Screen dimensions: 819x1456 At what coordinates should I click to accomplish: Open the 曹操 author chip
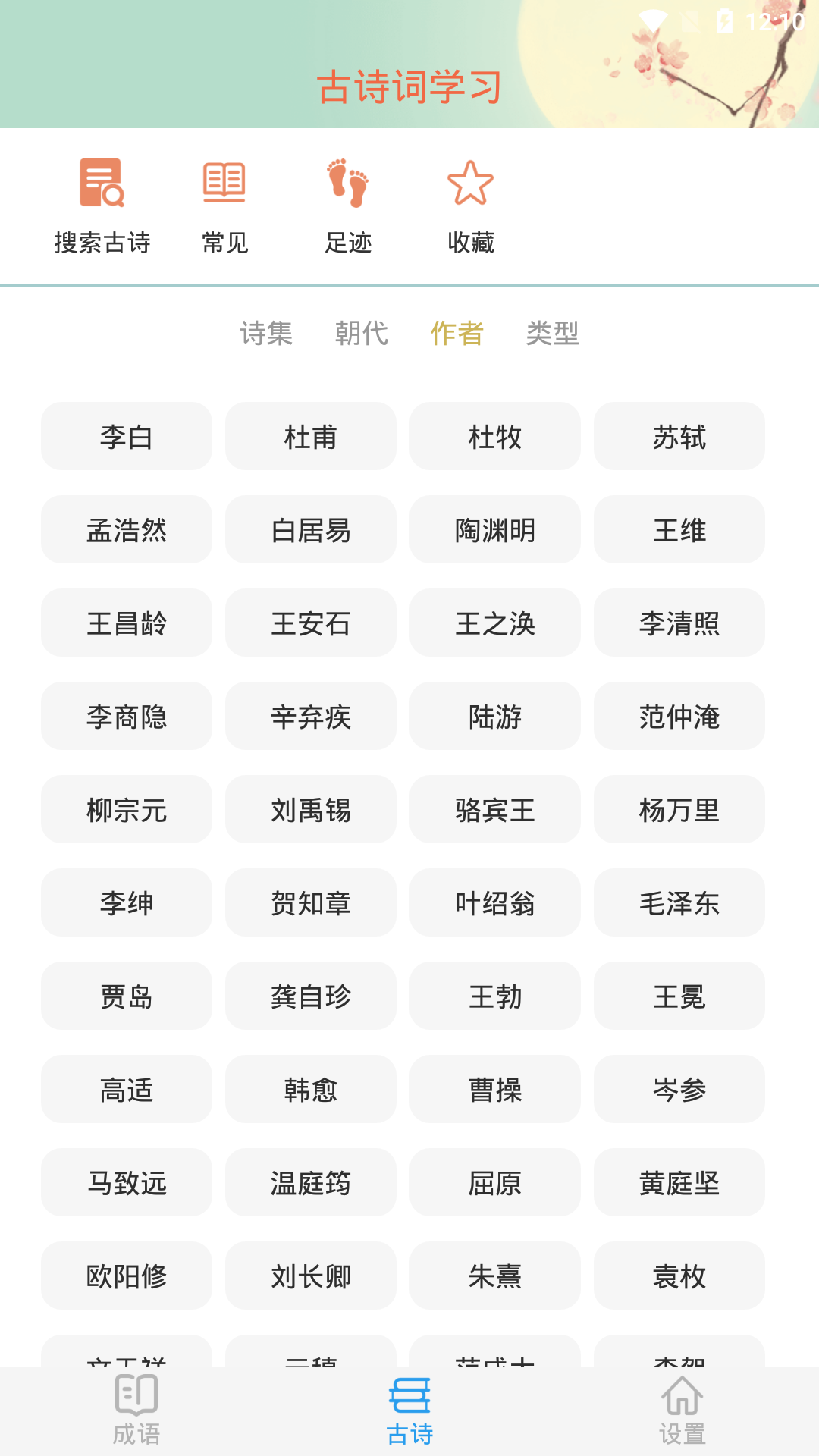pyautogui.click(x=495, y=1090)
